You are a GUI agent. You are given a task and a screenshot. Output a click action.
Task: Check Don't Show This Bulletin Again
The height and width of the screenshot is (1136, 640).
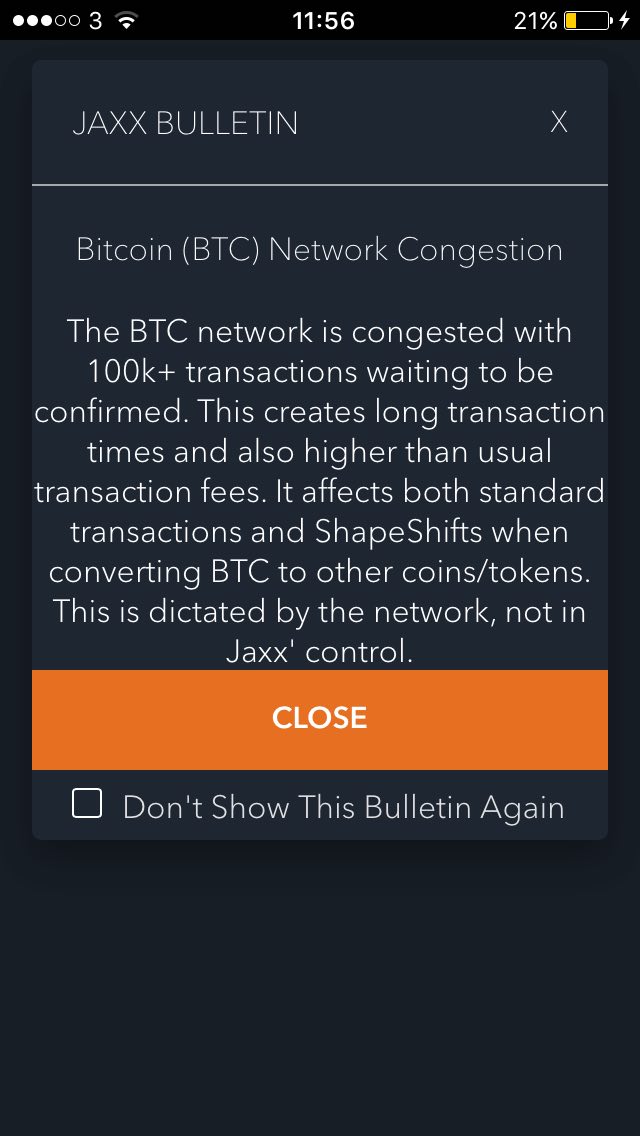87,804
